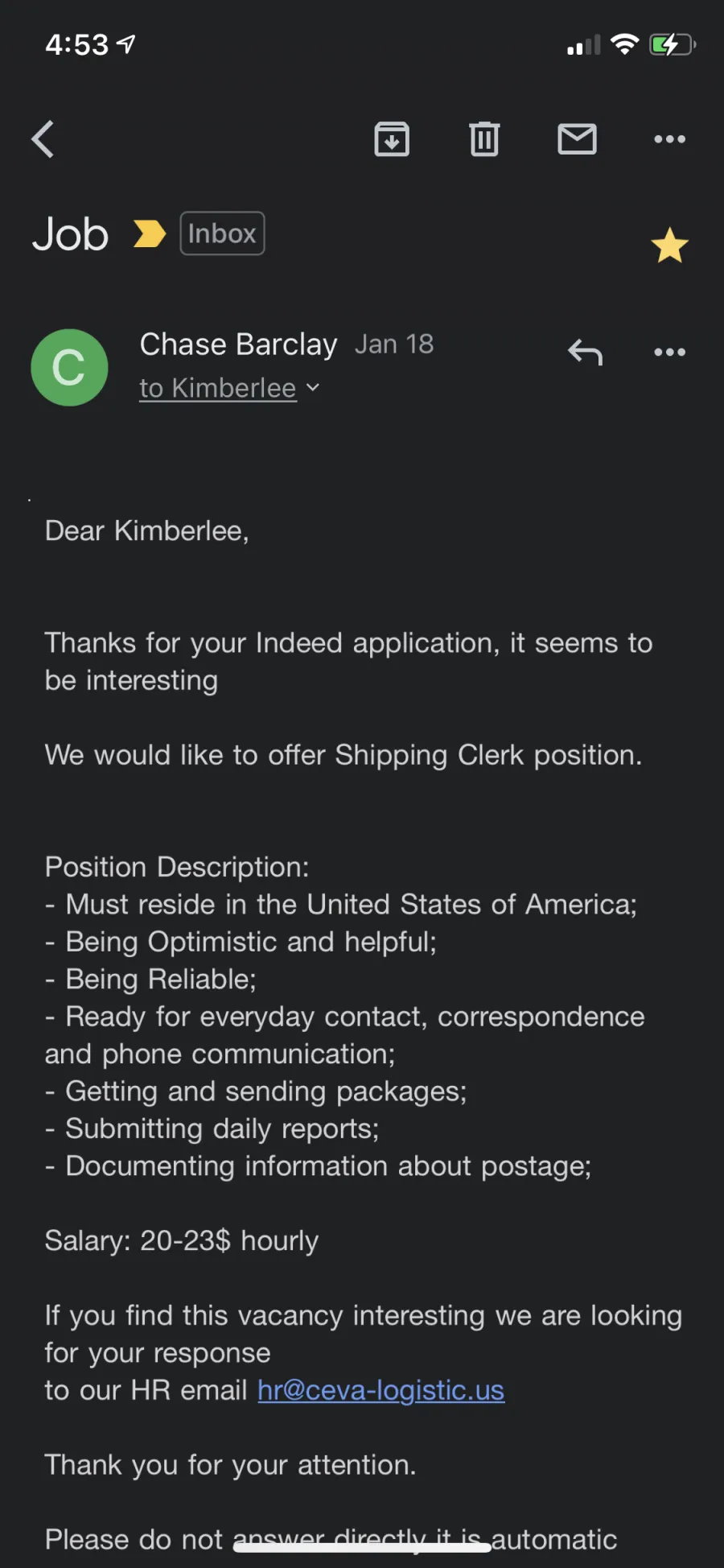Viewport: 724px width, 1568px height.
Task: Open Chase Barclay's sender avatar
Action: (x=69, y=367)
